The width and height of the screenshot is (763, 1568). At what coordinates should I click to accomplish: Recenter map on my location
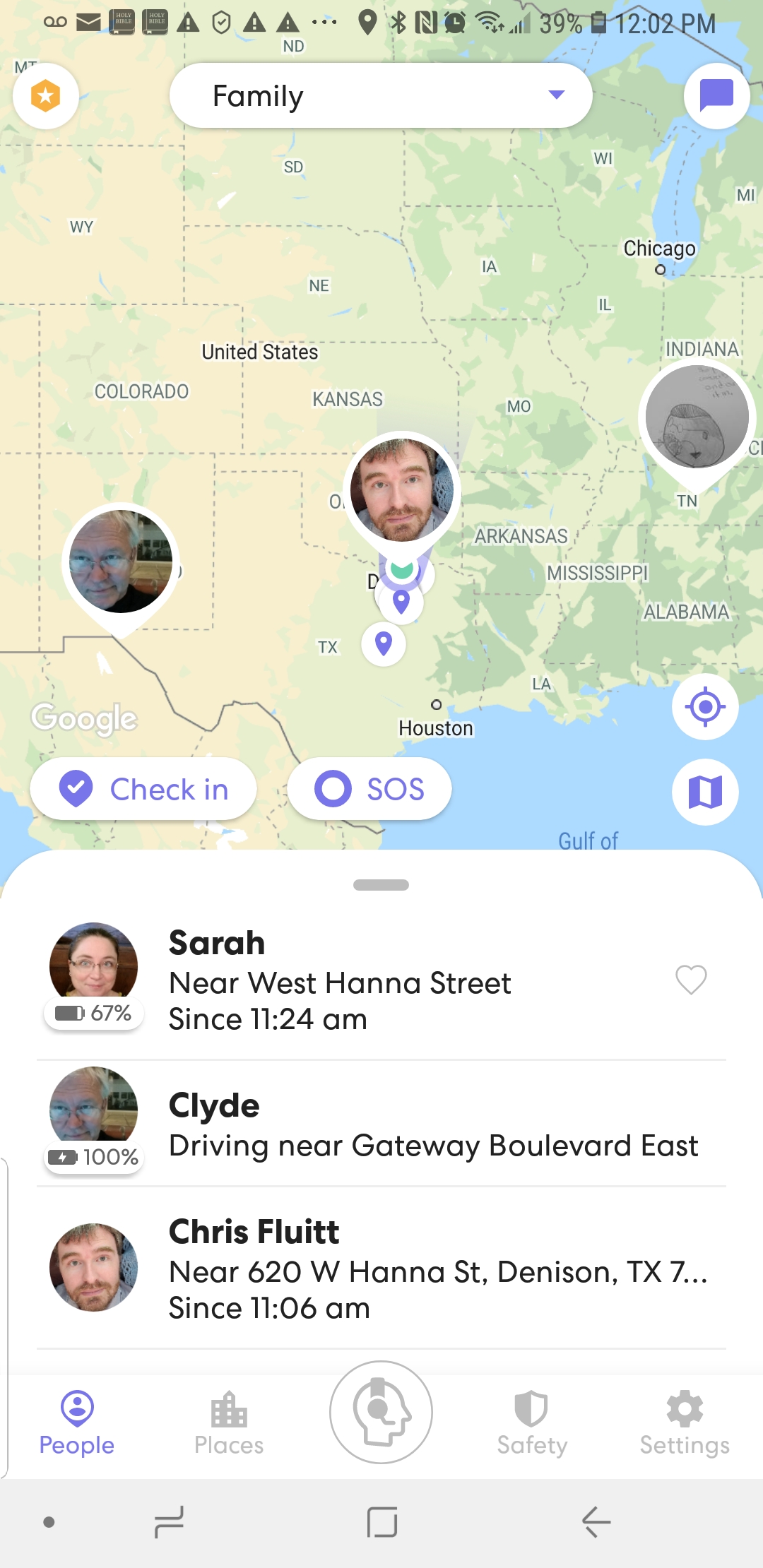(705, 706)
